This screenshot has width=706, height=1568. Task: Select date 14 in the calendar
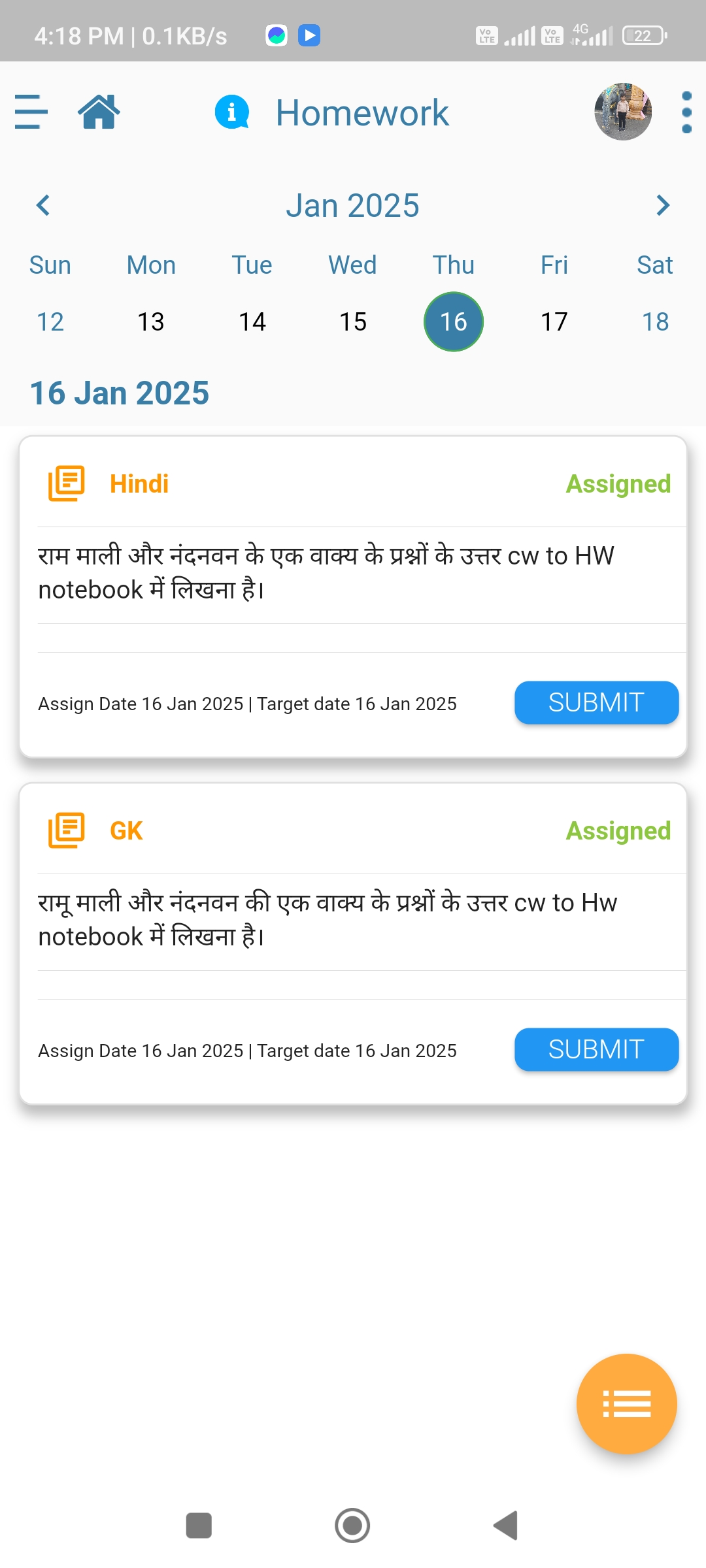(252, 321)
